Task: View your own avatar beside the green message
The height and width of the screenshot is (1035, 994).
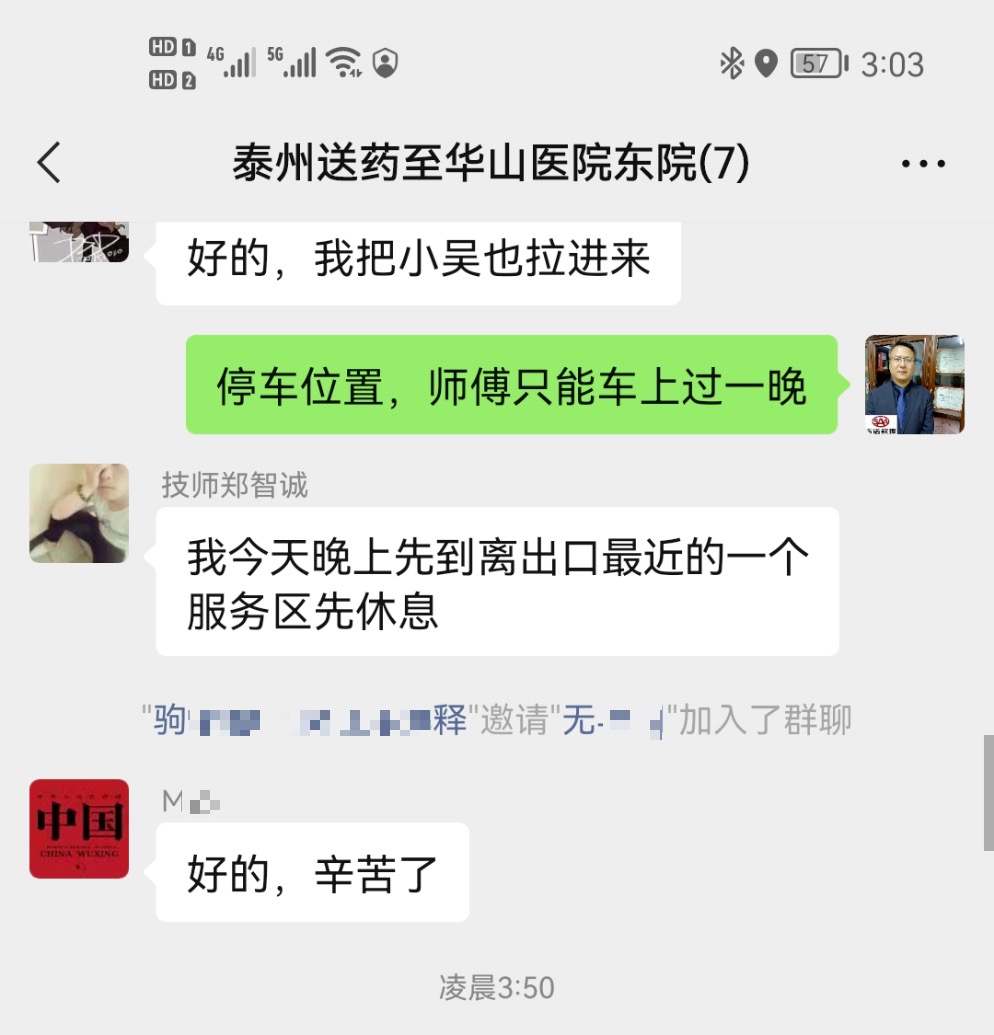Action: [x=914, y=385]
